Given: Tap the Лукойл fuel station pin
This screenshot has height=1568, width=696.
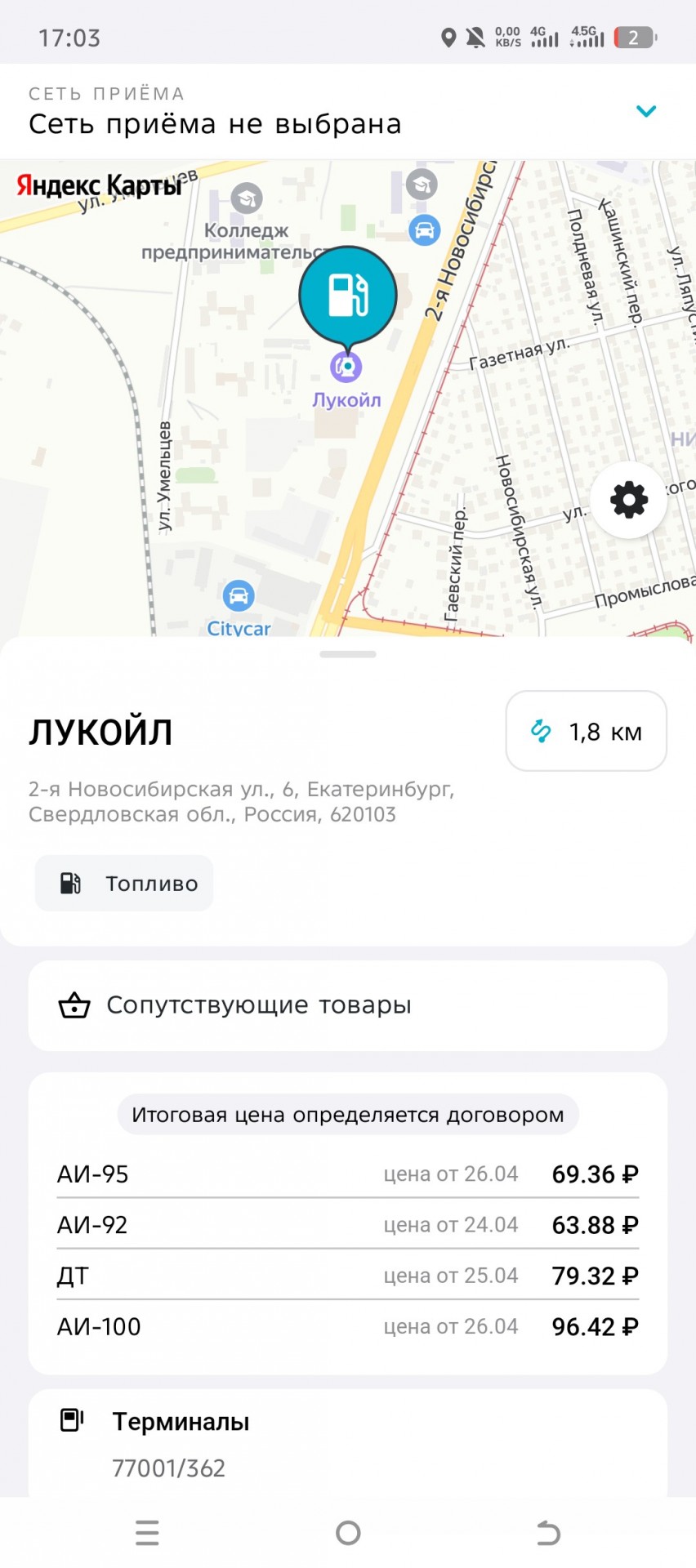Looking at the screenshot, I should click(348, 296).
